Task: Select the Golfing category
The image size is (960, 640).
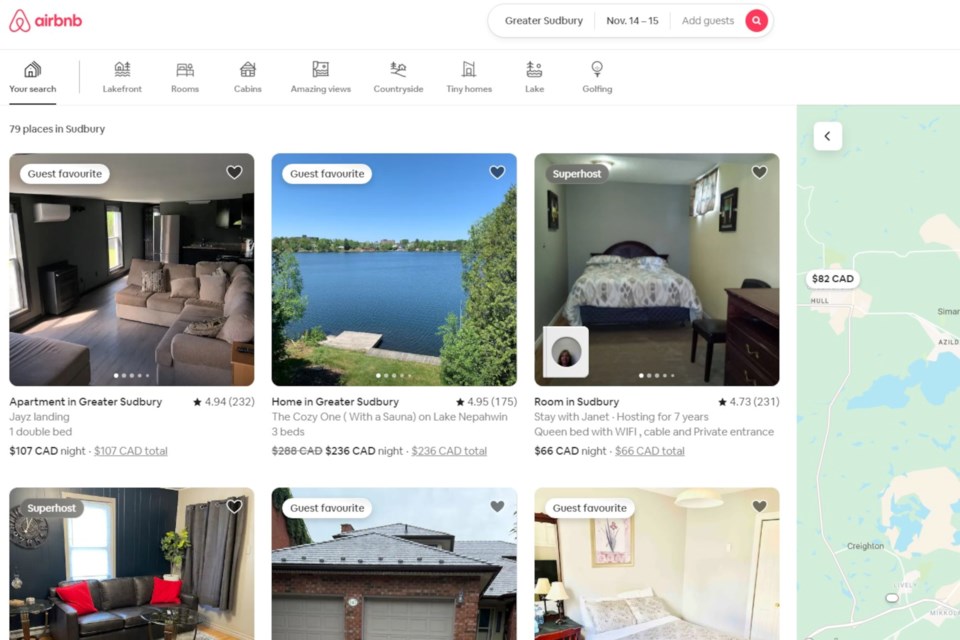Action: (x=597, y=77)
